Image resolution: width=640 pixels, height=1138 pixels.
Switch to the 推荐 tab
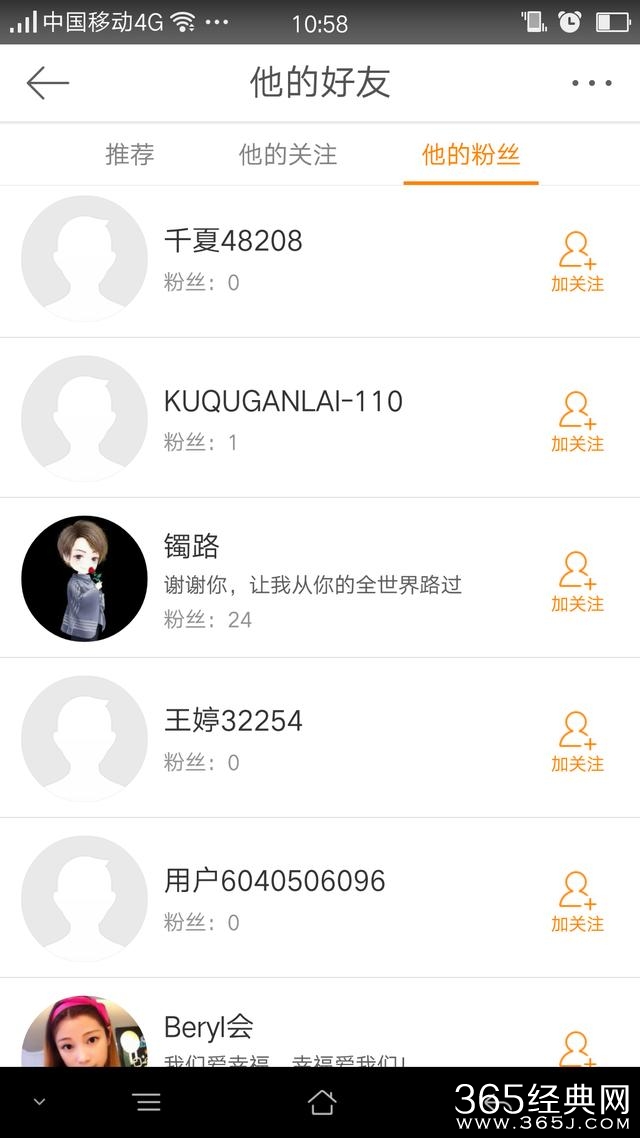[130, 154]
